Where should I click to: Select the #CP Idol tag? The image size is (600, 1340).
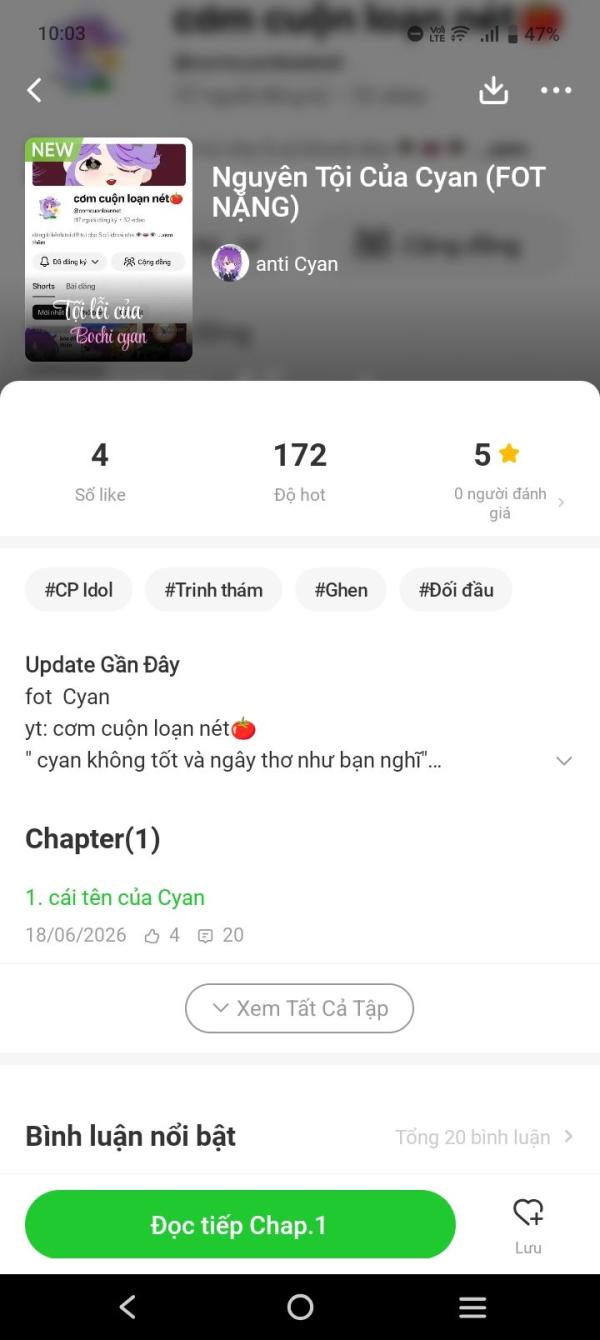pyautogui.click(x=79, y=590)
